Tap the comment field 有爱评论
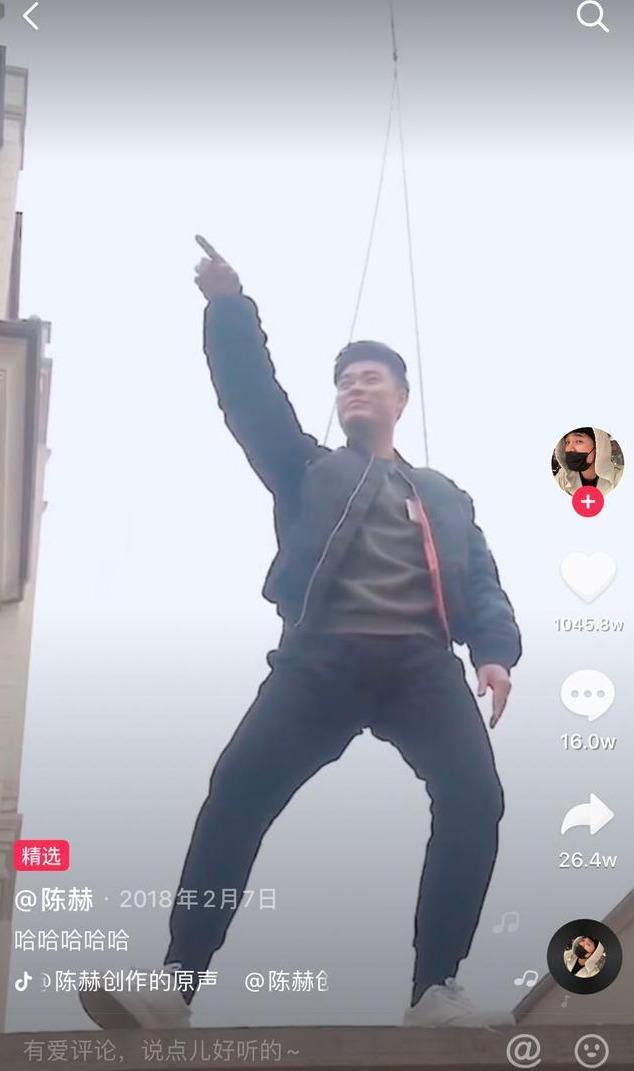The height and width of the screenshot is (1071, 634). click(162, 1050)
